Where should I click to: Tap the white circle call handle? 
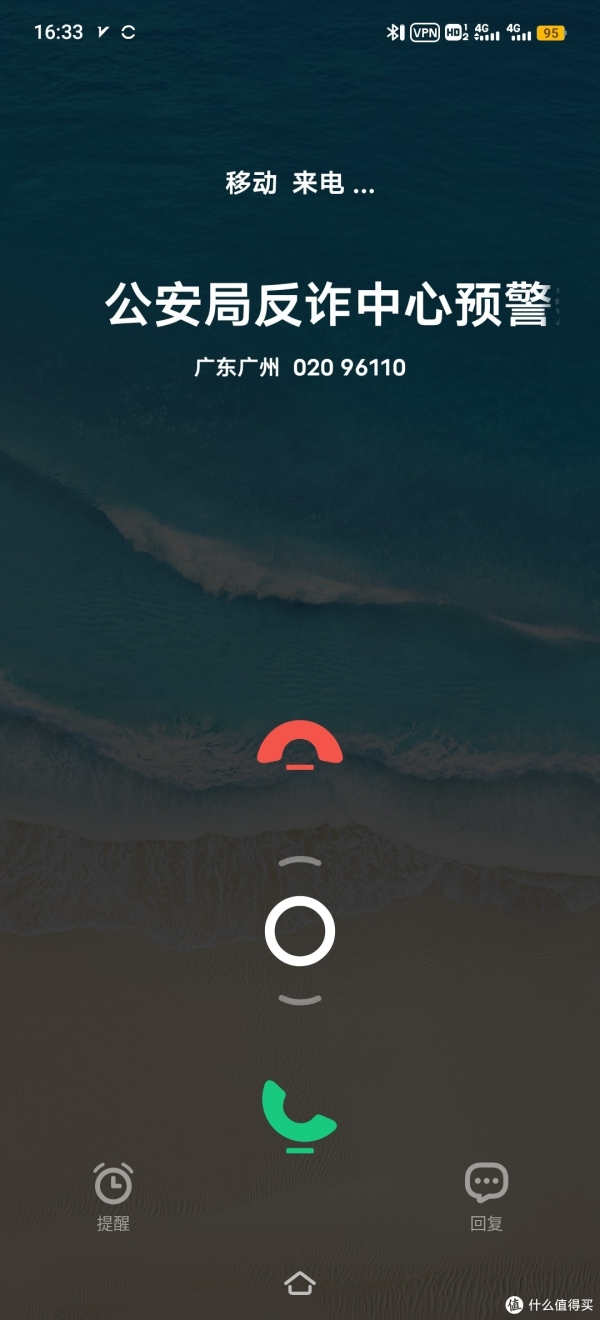299,931
